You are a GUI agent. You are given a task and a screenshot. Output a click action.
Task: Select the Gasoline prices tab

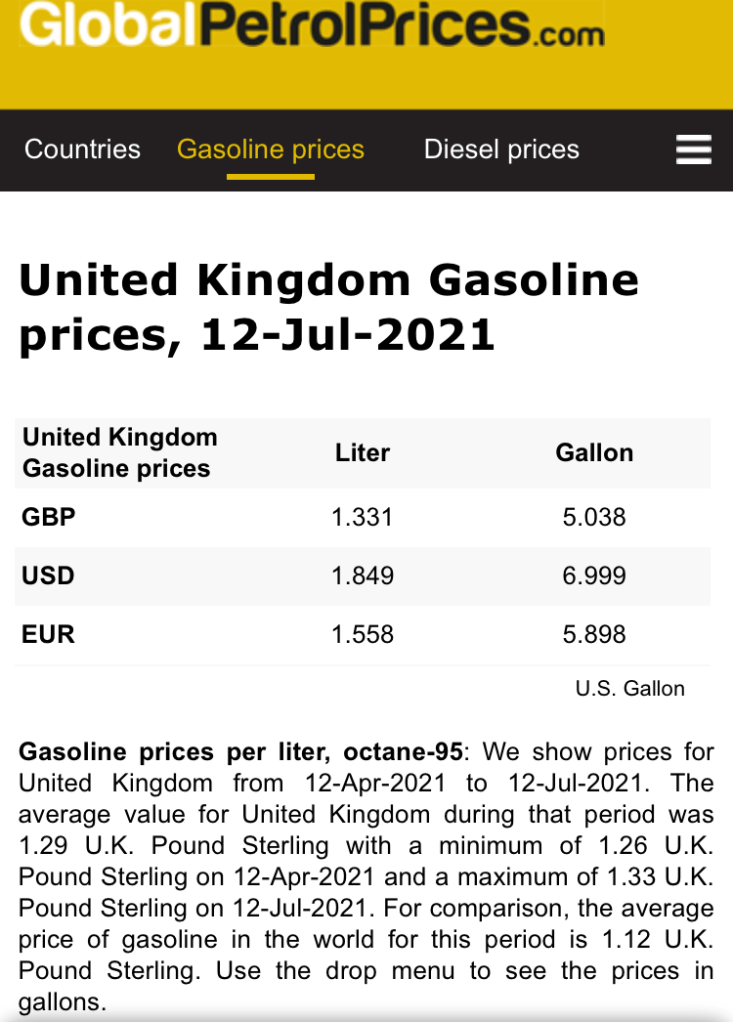tap(270, 150)
